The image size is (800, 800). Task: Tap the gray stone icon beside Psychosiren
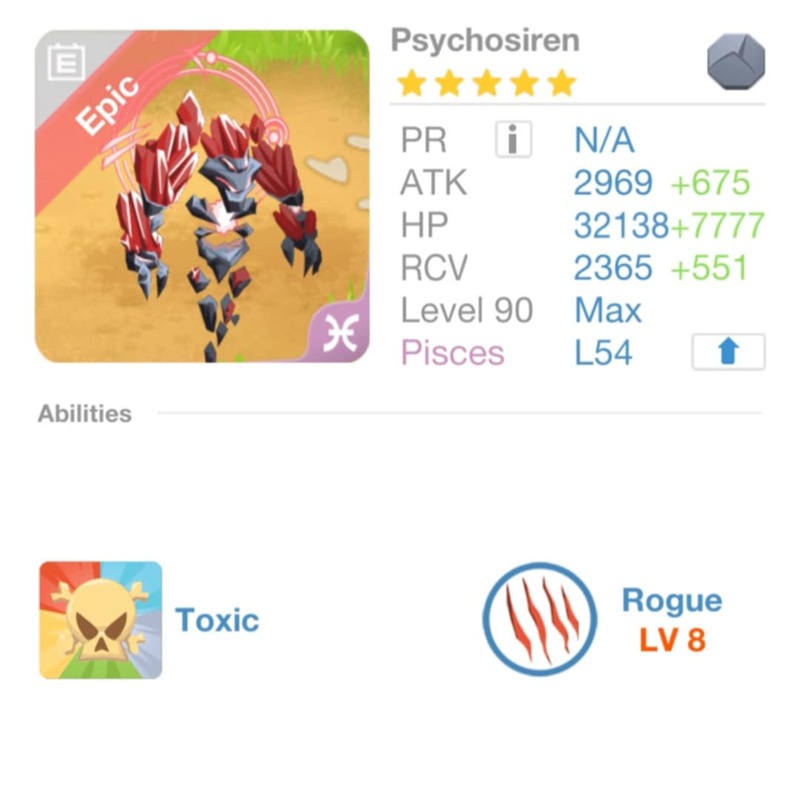pyautogui.click(x=736, y=62)
